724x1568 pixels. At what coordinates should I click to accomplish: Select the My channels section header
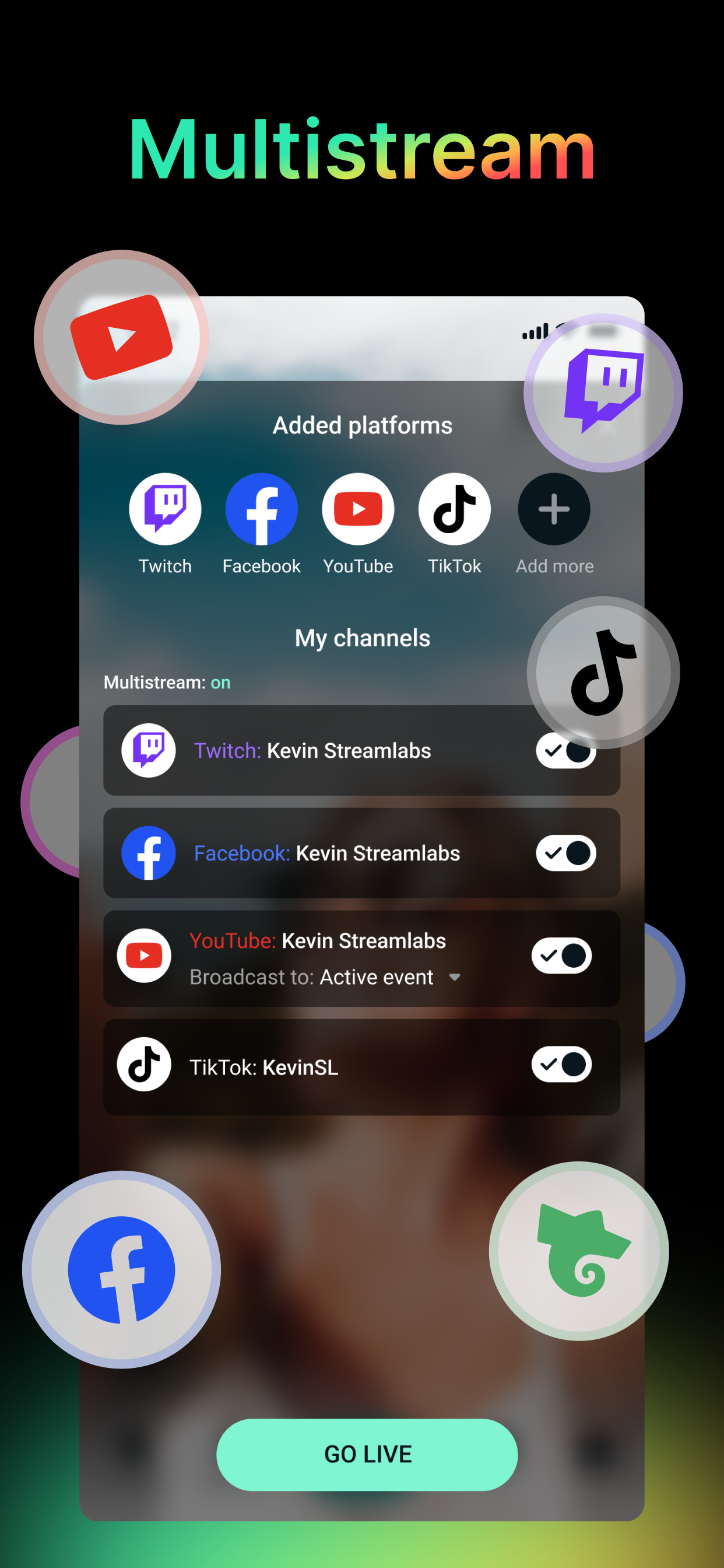[x=362, y=638]
